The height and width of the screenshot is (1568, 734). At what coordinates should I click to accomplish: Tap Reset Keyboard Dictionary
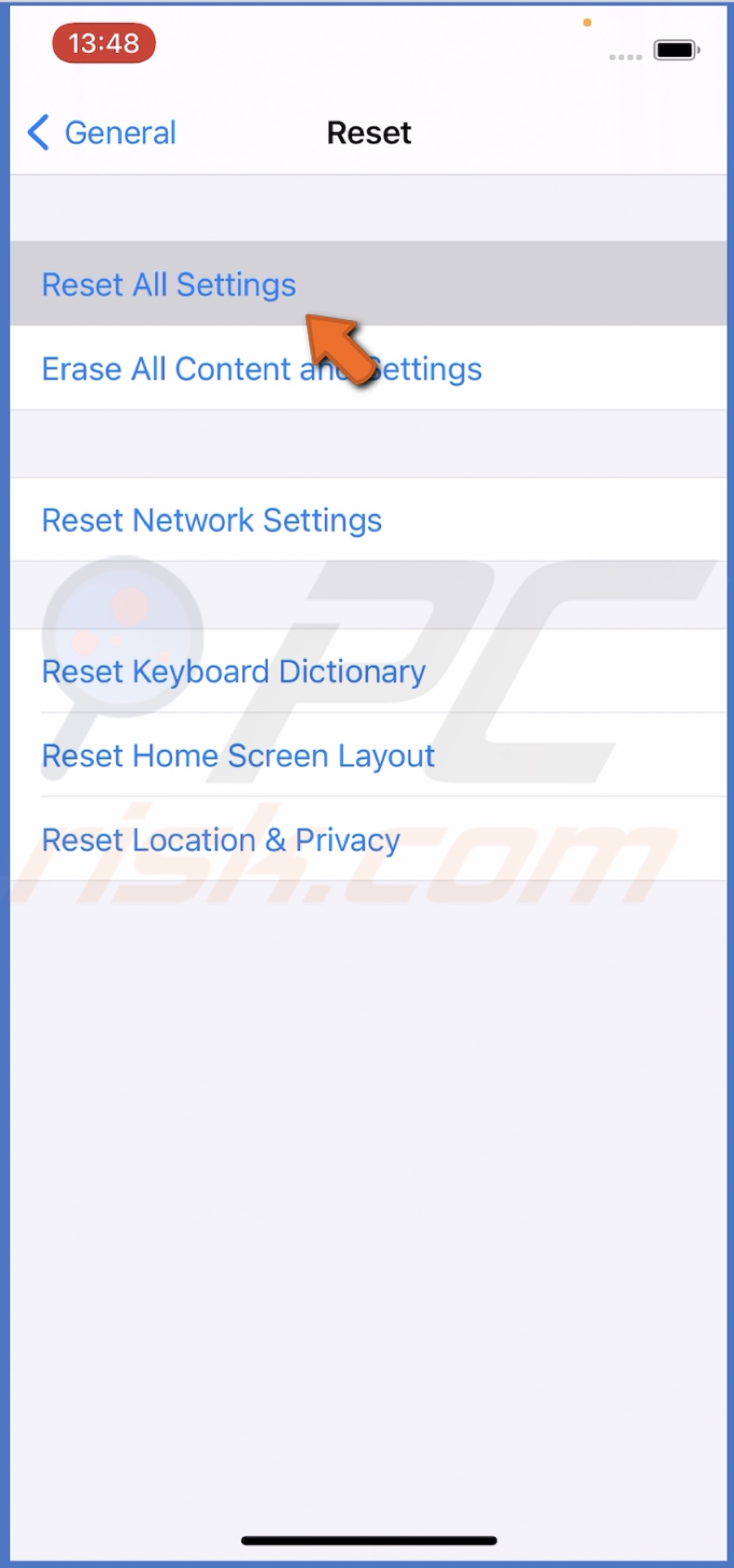pyautogui.click(x=232, y=672)
